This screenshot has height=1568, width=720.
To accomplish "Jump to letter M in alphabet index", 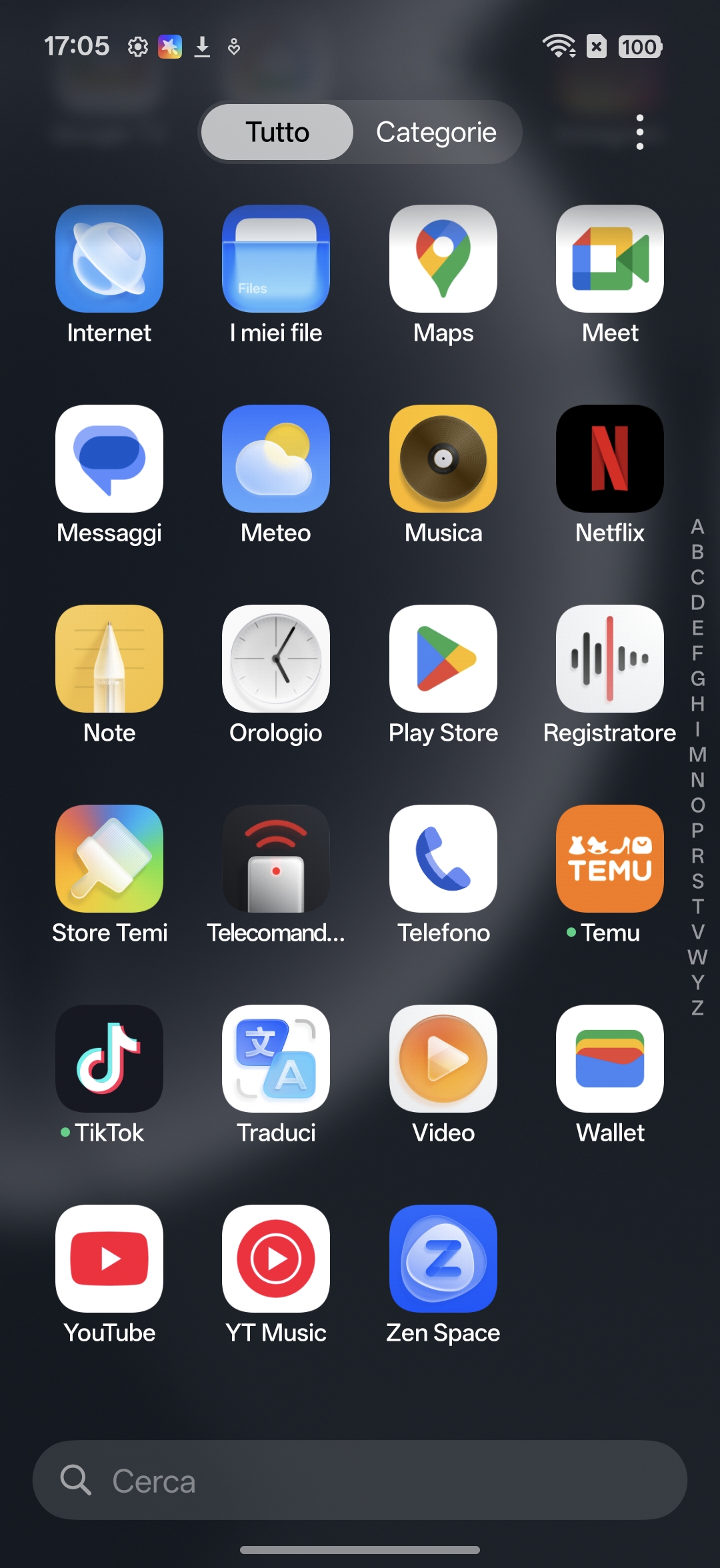I will click(x=697, y=754).
